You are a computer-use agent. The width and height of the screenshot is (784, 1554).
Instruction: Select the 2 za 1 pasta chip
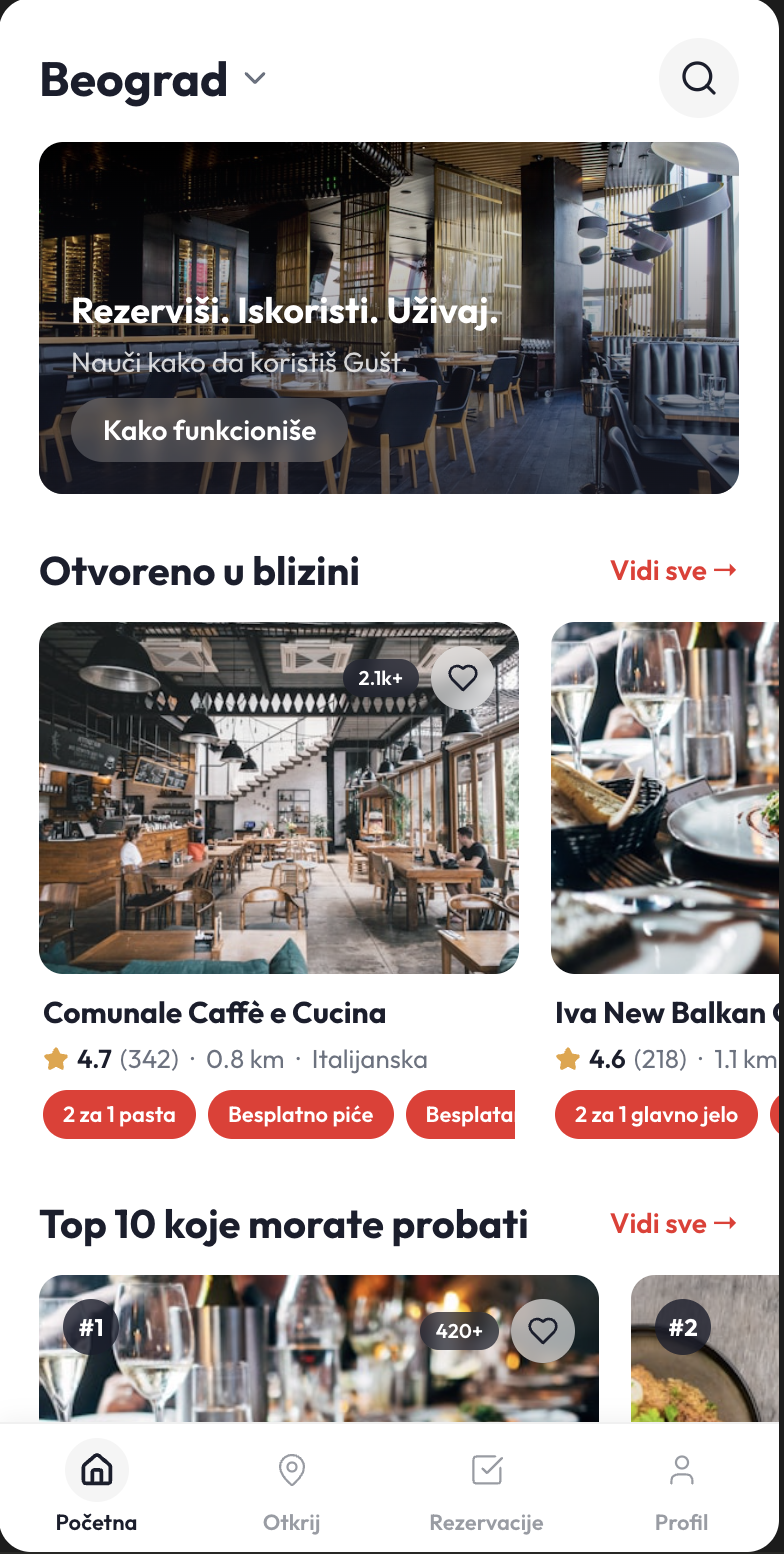(119, 1114)
